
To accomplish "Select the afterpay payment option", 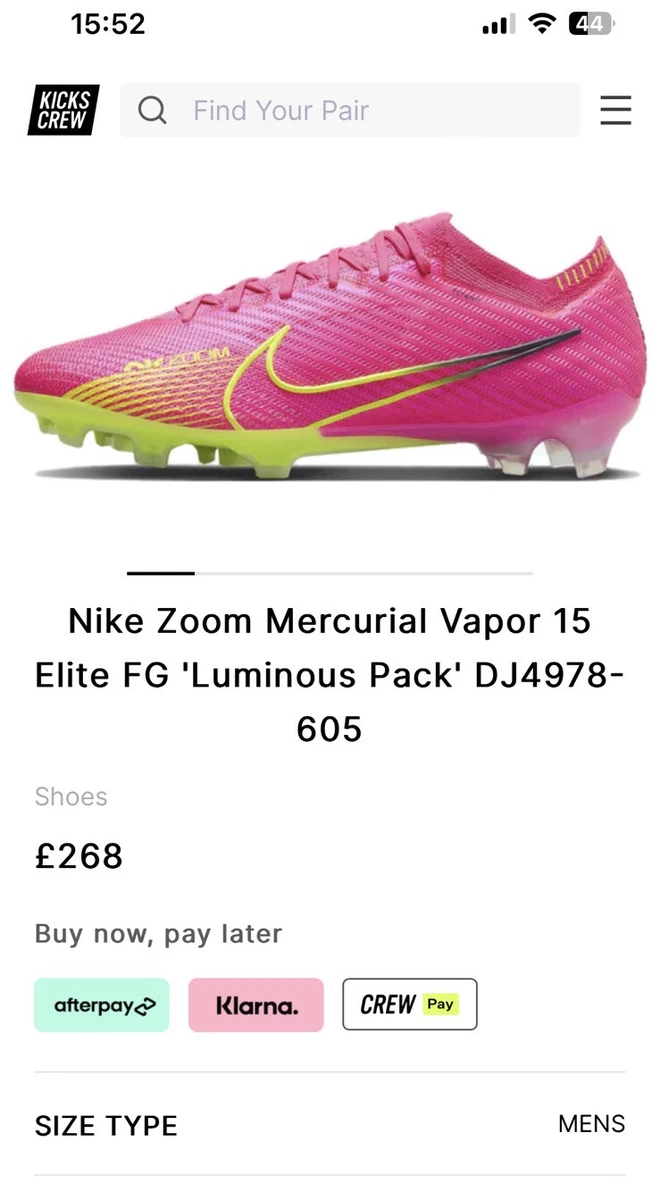I will tap(102, 1005).
